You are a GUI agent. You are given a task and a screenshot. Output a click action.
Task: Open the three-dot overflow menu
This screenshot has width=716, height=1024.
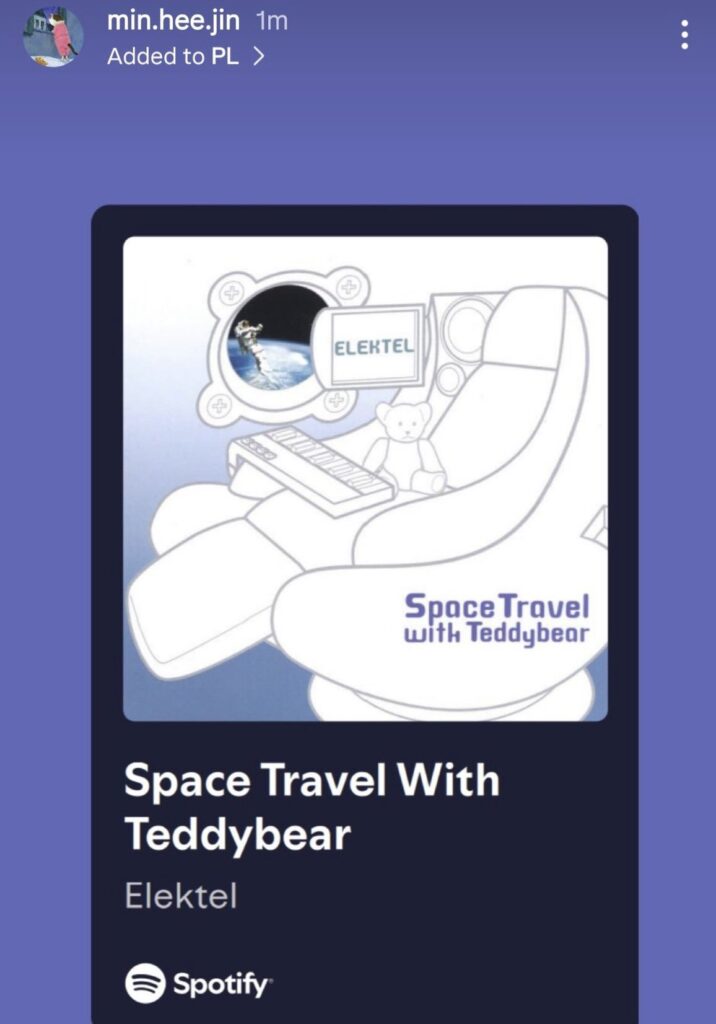[x=685, y=34]
